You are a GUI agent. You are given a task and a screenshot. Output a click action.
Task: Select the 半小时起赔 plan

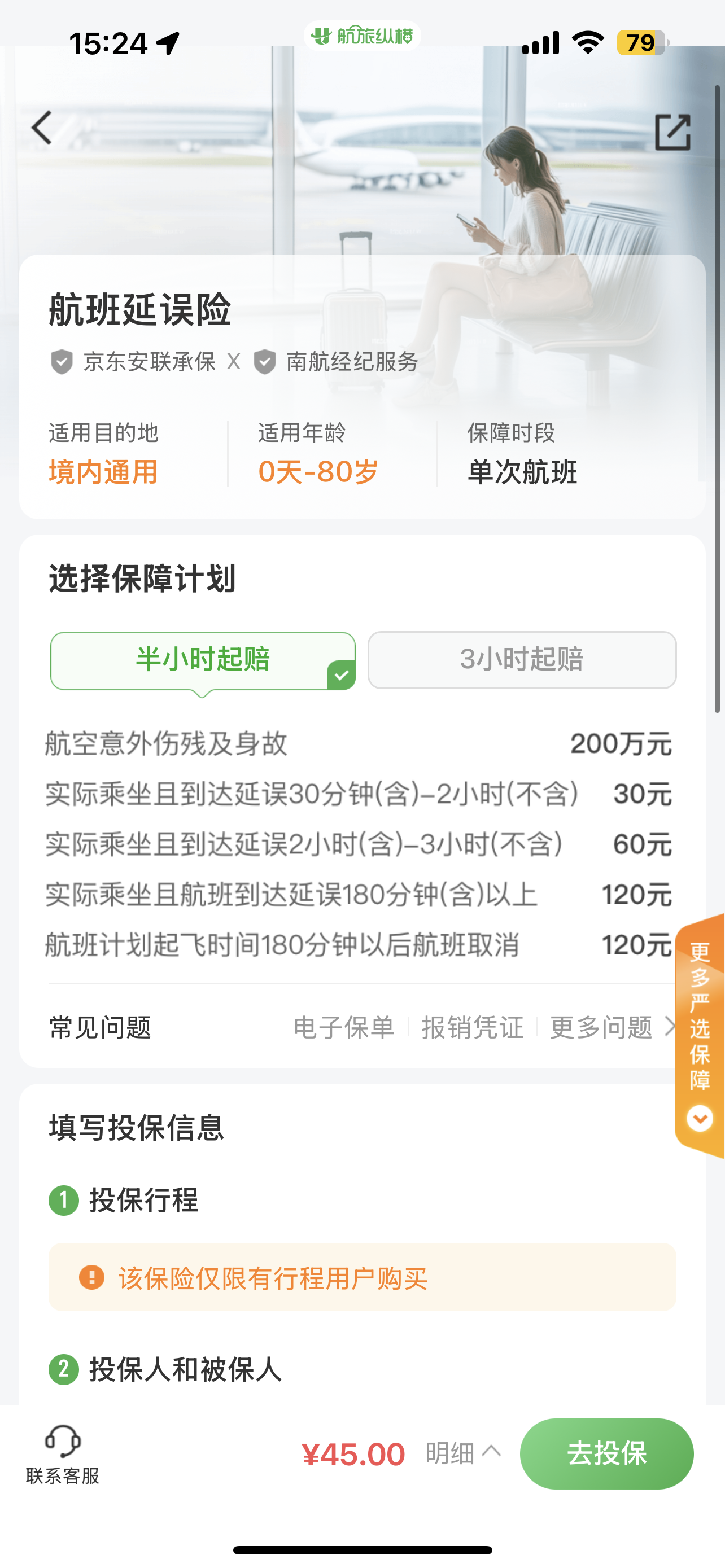pyautogui.click(x=202, y=660)
